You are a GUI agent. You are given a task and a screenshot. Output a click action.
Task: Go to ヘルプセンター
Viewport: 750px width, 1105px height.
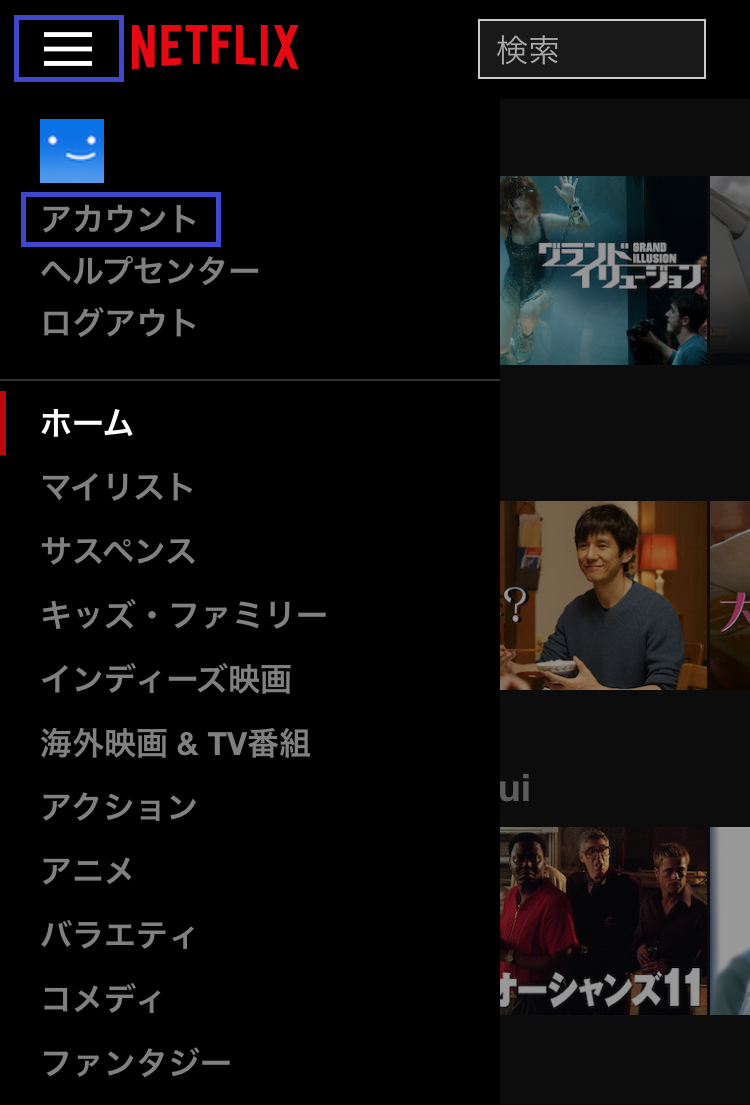[150, 271]
